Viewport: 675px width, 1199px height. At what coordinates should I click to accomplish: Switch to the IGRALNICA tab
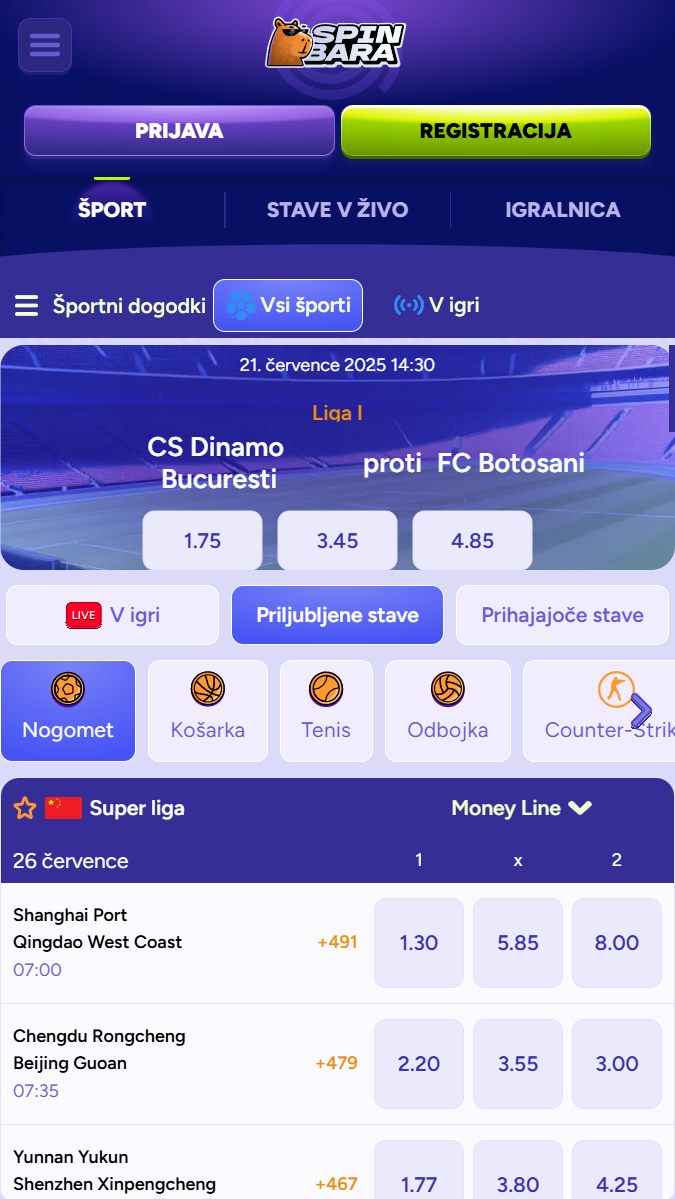click(x=563, y=210)
